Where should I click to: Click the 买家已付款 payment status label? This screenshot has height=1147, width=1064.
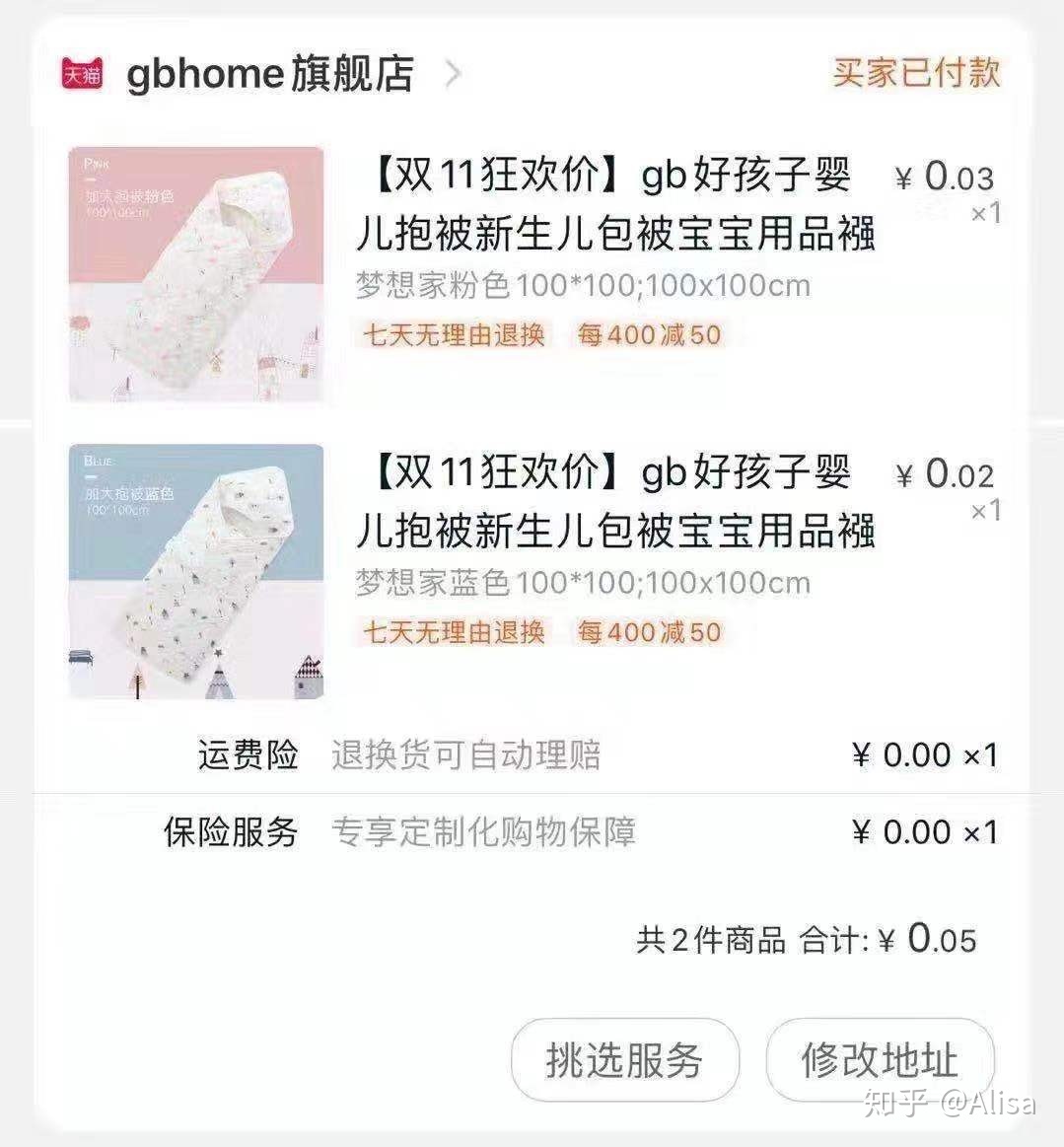click(916, 71)
